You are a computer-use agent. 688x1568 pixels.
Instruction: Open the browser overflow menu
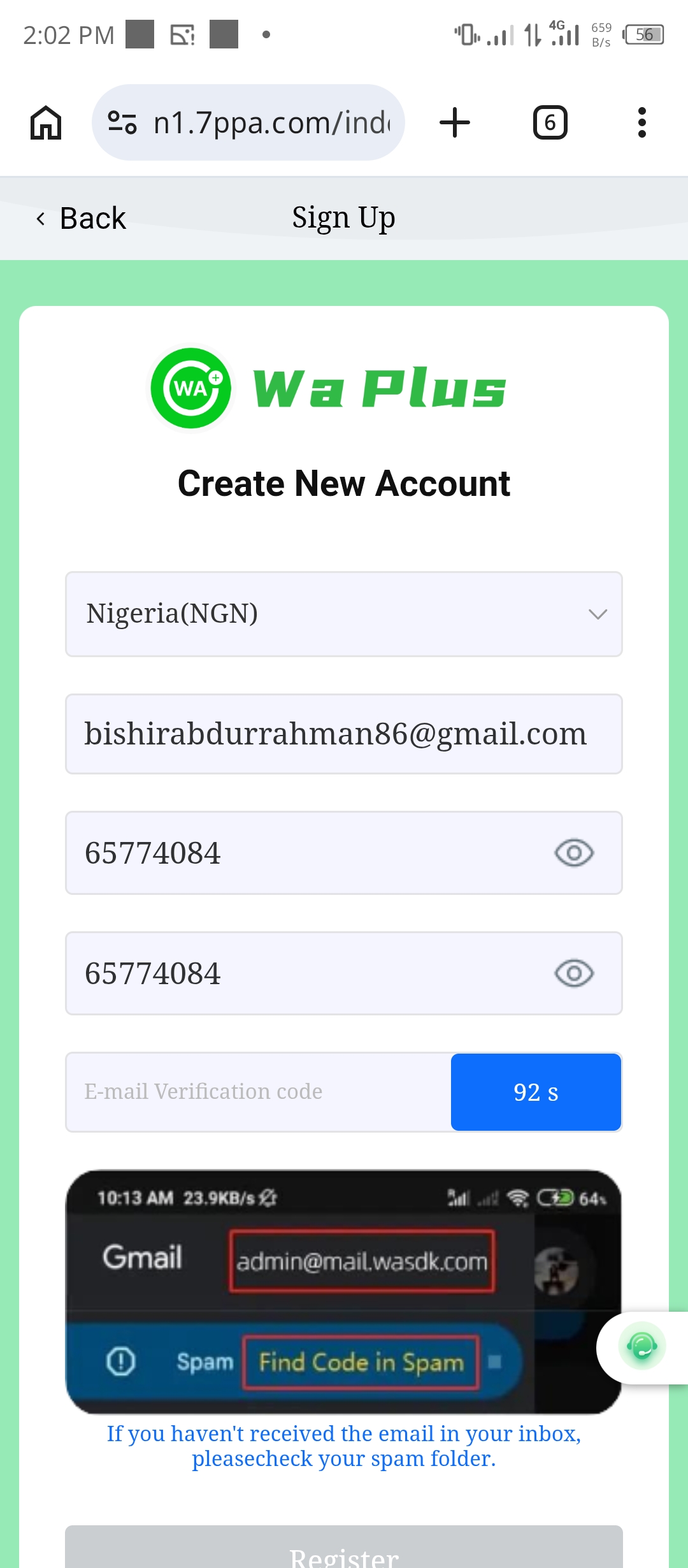coord(641,122)
